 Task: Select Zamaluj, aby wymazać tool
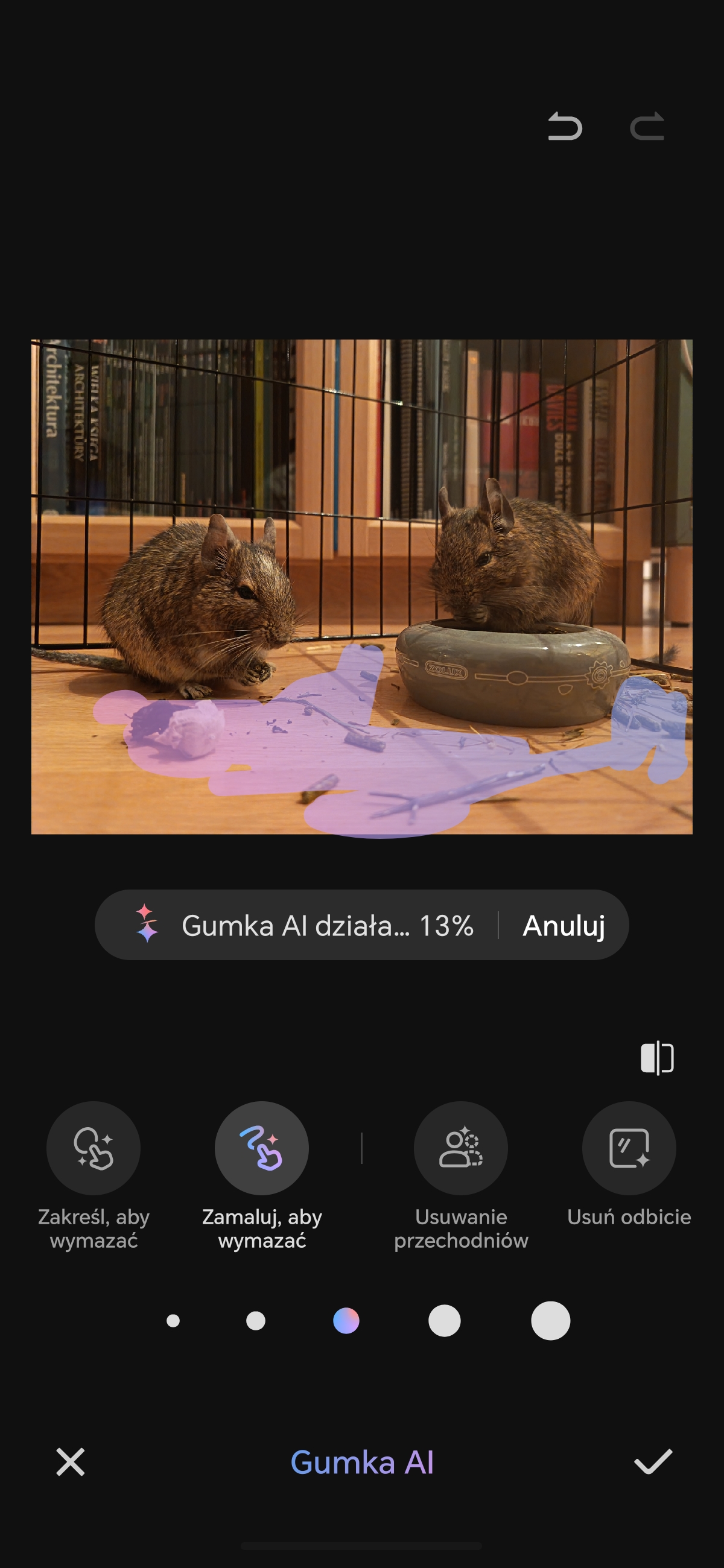tap(262, 1148)
